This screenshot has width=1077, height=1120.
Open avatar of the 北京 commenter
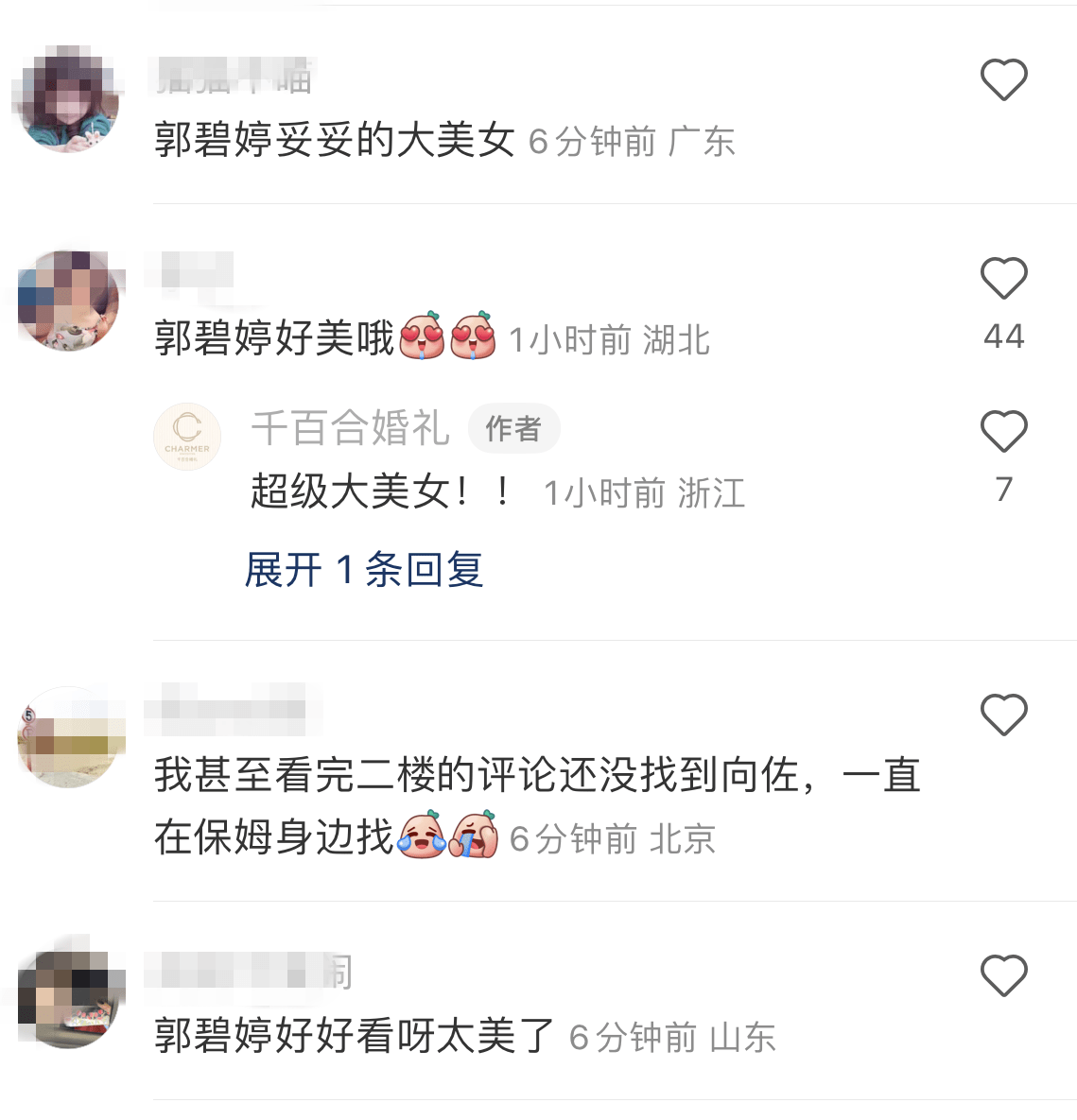tap(69, 737)
